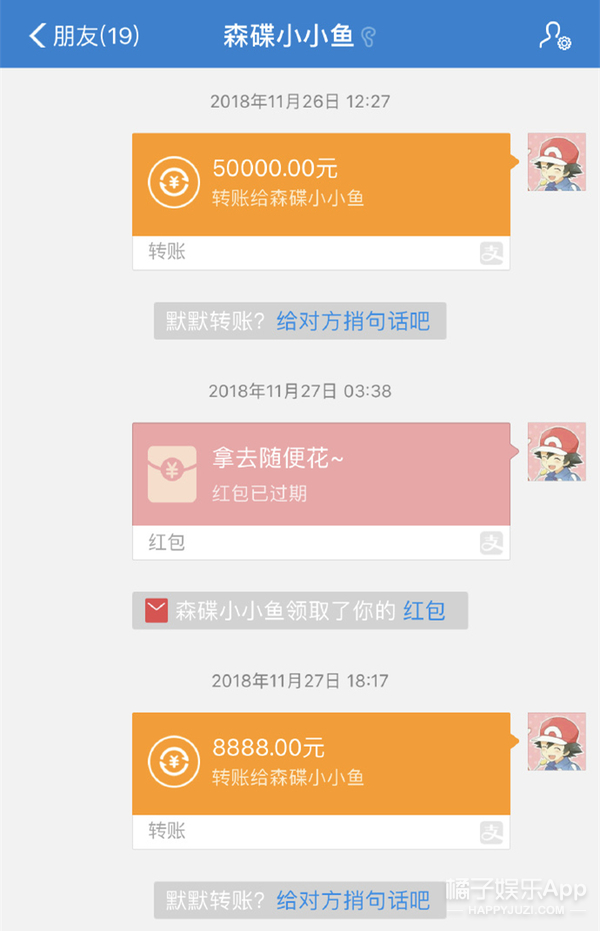Open sender avatar beside the 拿去随便花~ red packet
The width and height of the screenshot is (600, 931).
coord(556,452)
